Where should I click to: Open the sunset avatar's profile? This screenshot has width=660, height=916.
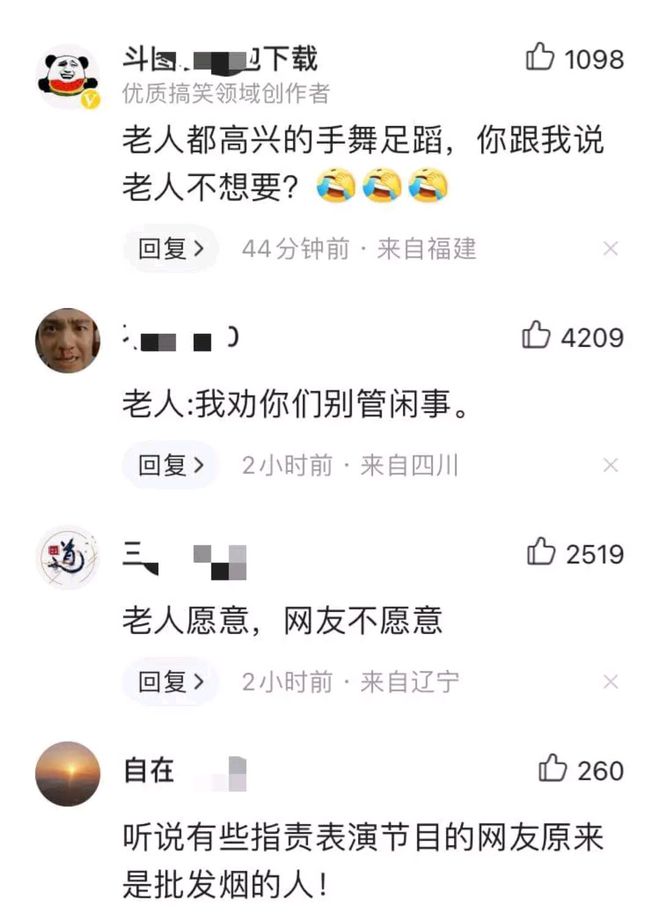[68, 774]
